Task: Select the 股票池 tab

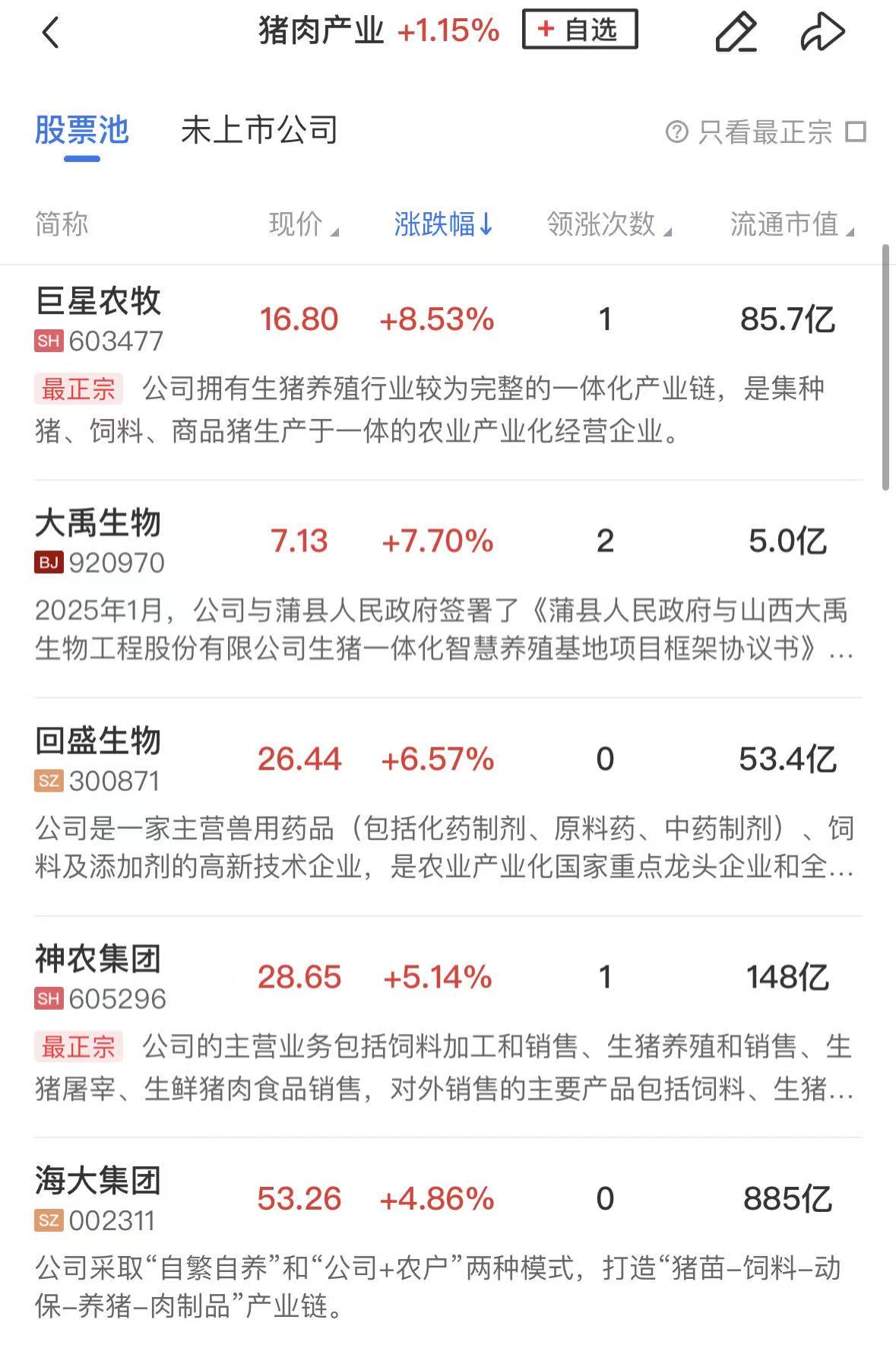Action: (82, 131)
